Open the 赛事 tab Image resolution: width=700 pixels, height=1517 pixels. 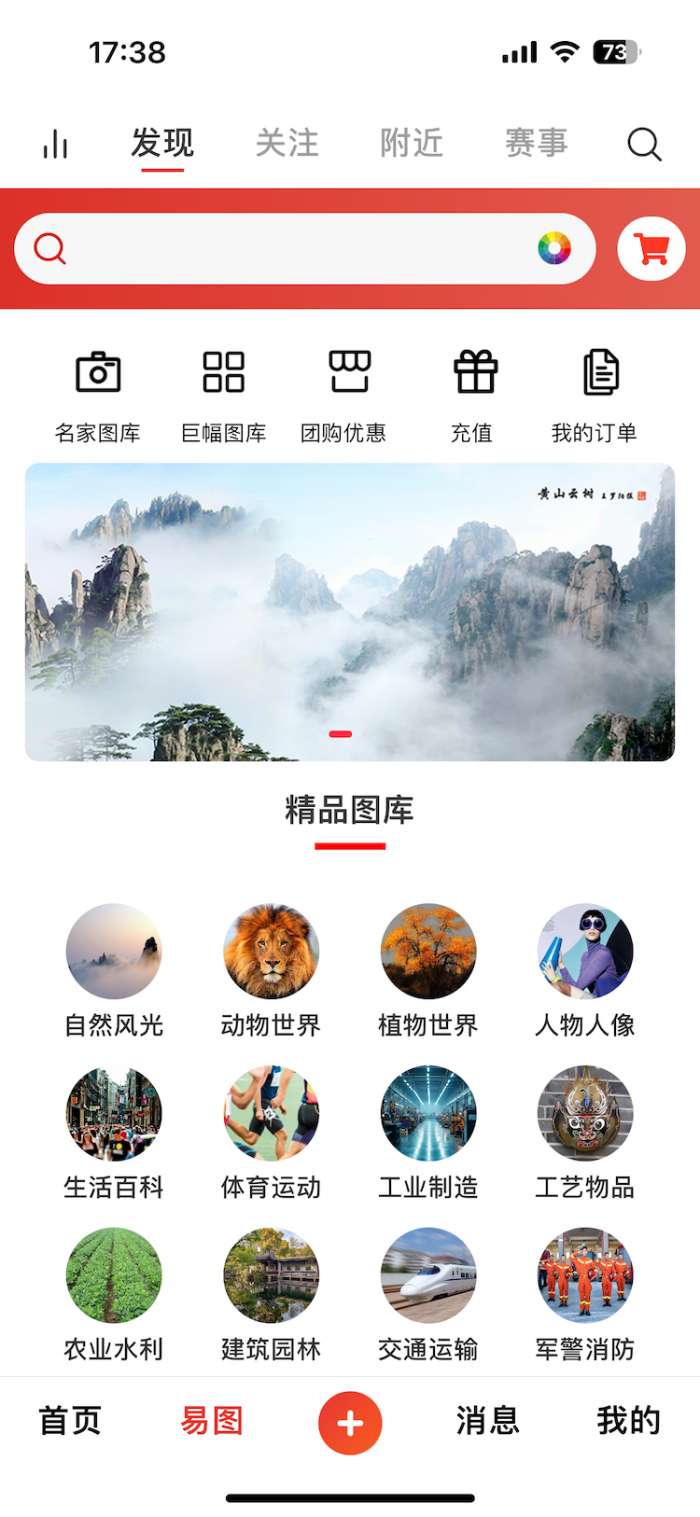coord(536,143)
